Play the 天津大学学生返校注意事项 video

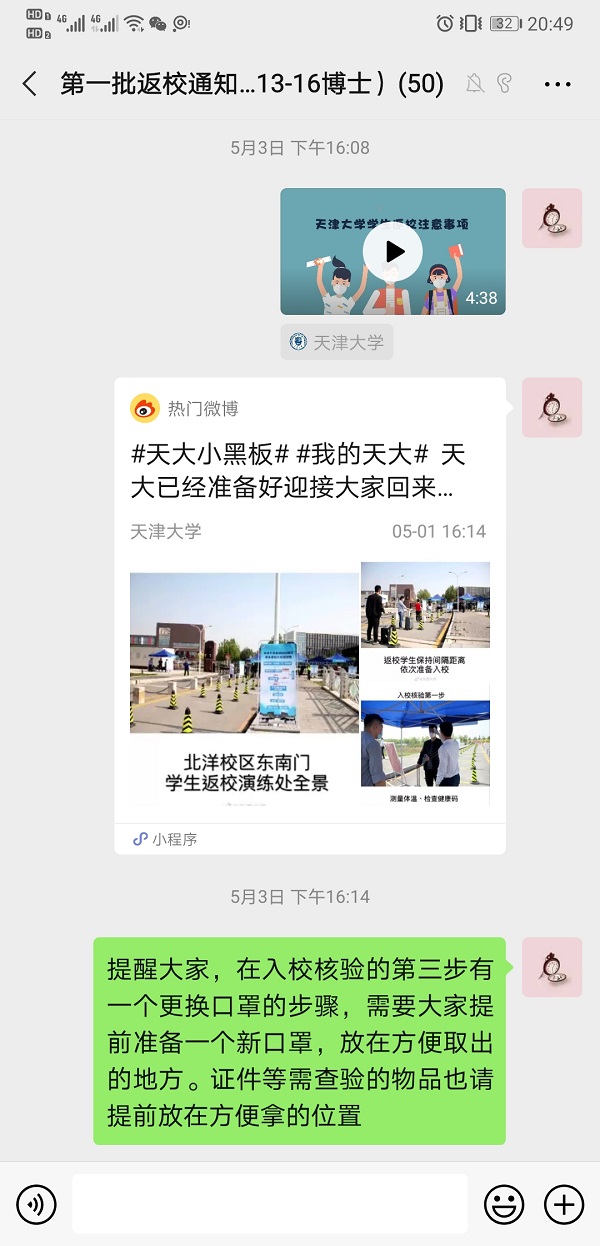click(x=392, y=251)
